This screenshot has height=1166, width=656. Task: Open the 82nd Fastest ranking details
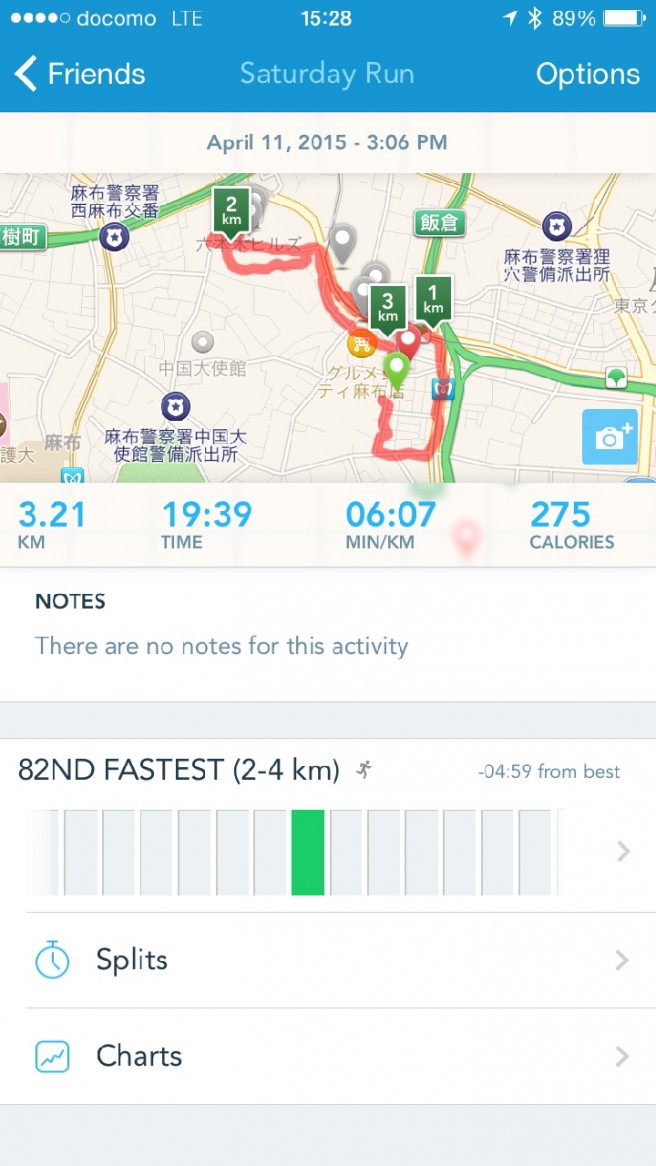pos(328,820)
